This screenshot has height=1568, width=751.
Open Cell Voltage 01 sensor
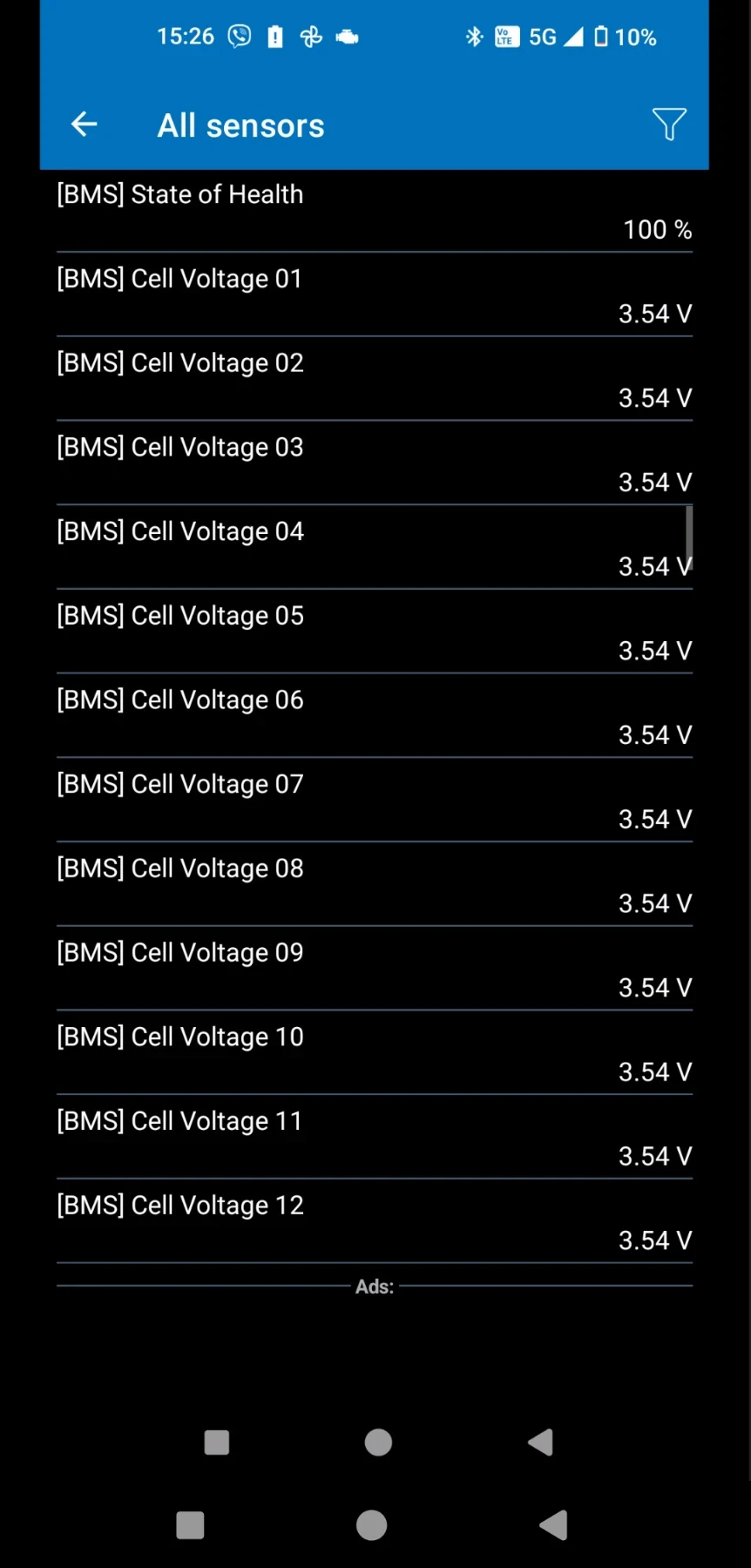click(x=375, y=295)
